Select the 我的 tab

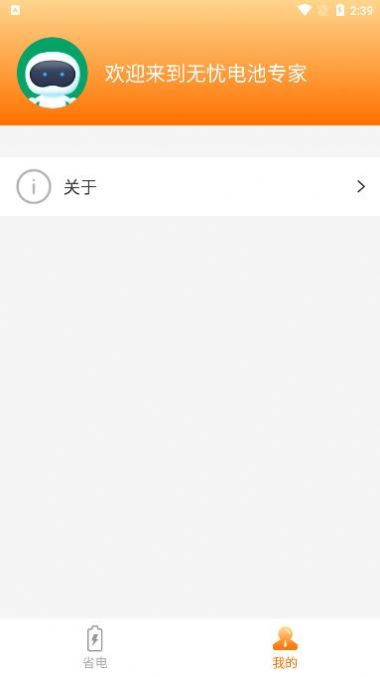click(285, 647)
